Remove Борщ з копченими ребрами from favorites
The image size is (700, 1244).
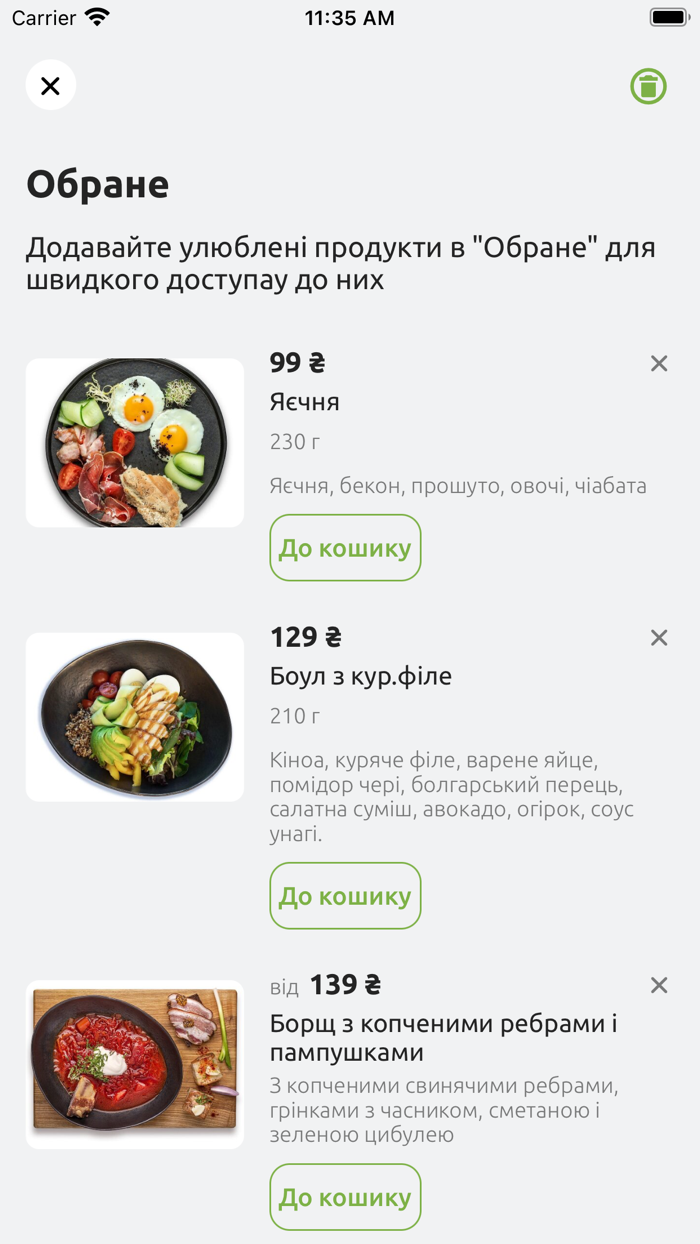click(x=658, y=986)
